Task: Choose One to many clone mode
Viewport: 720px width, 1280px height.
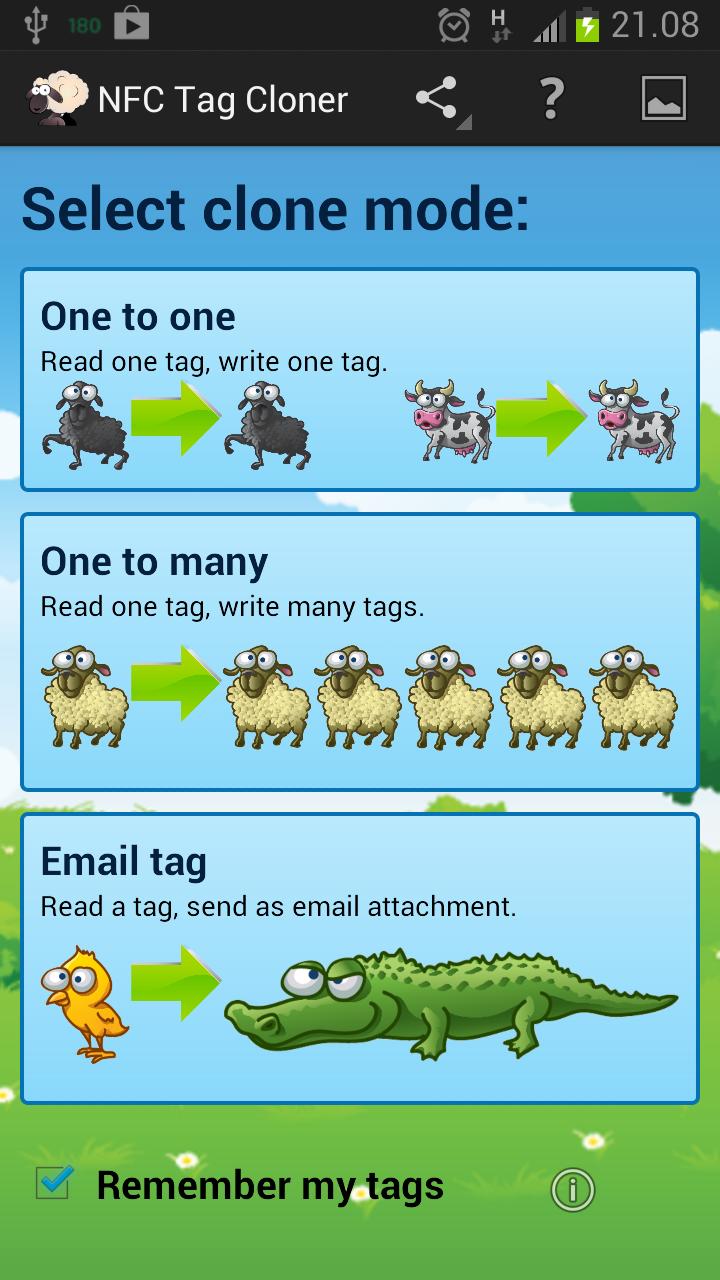Action: (360, 652)
